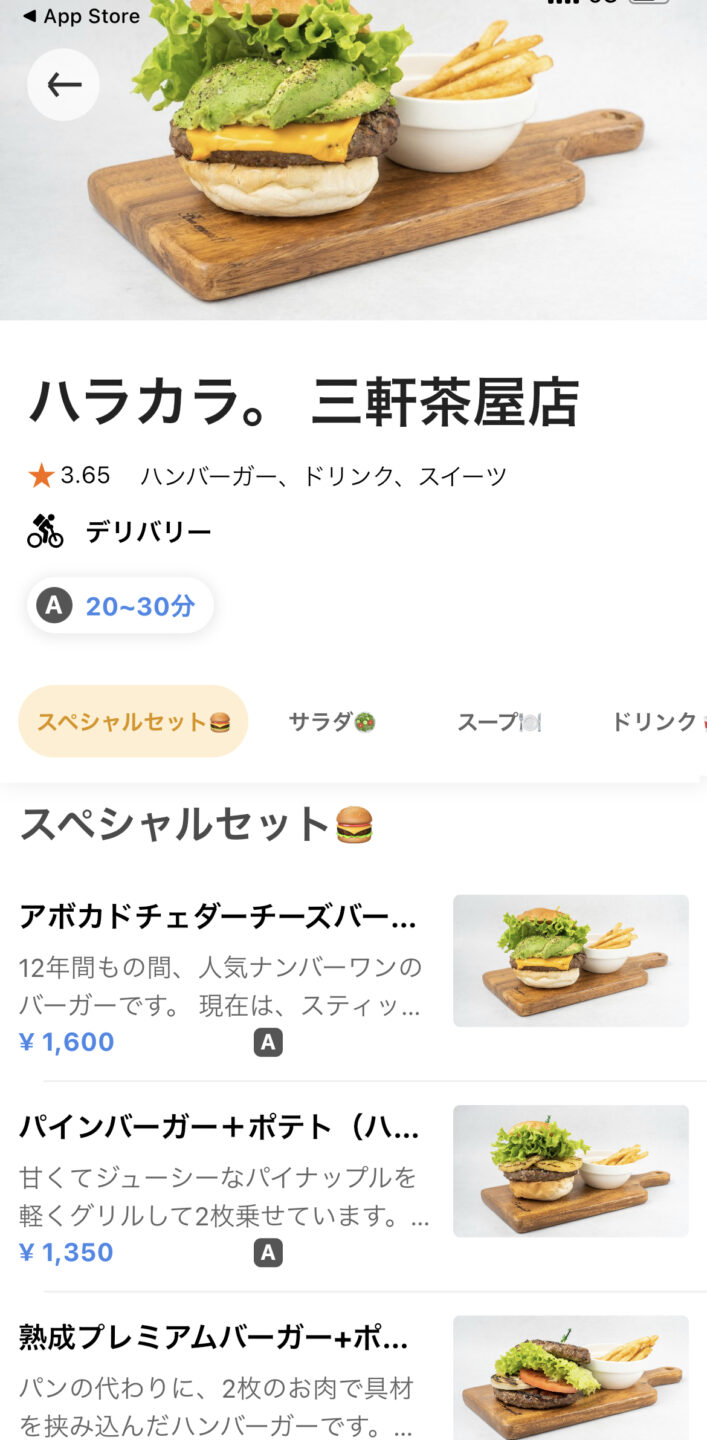Select the スペシャルセット category tab

click(133, 721)
